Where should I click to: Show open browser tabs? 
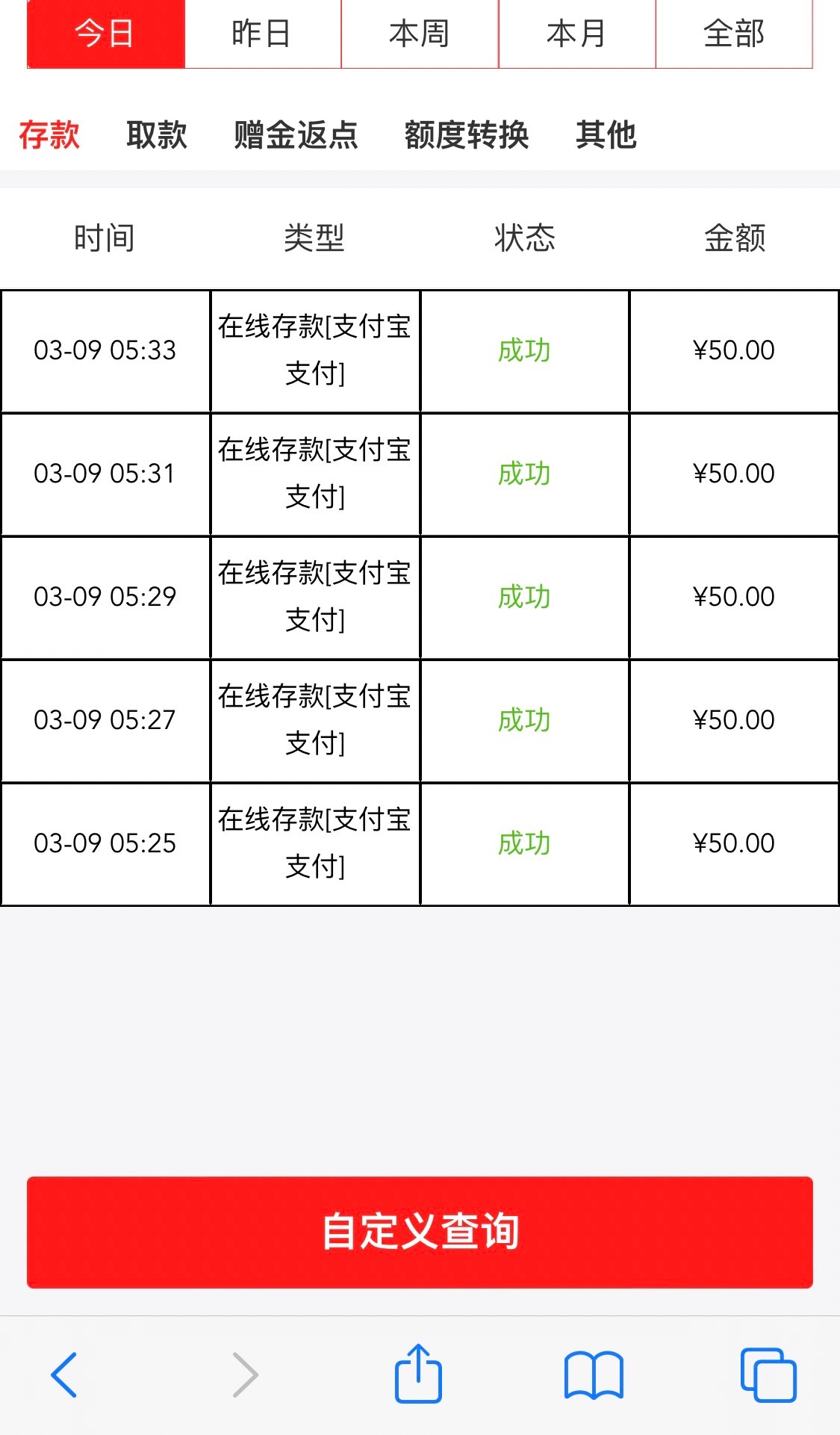768,1374
